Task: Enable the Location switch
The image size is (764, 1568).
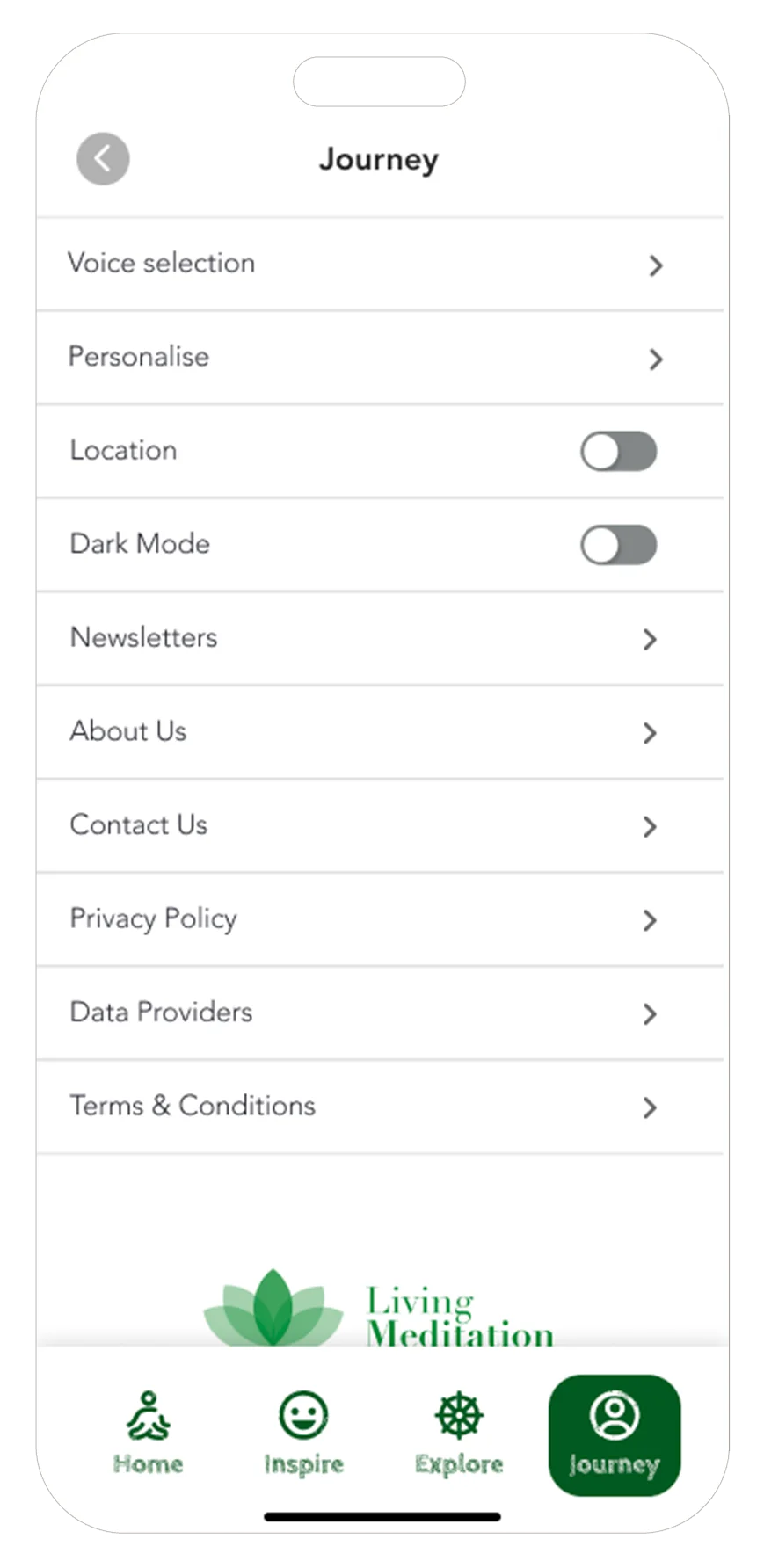Action: point(618,452)
